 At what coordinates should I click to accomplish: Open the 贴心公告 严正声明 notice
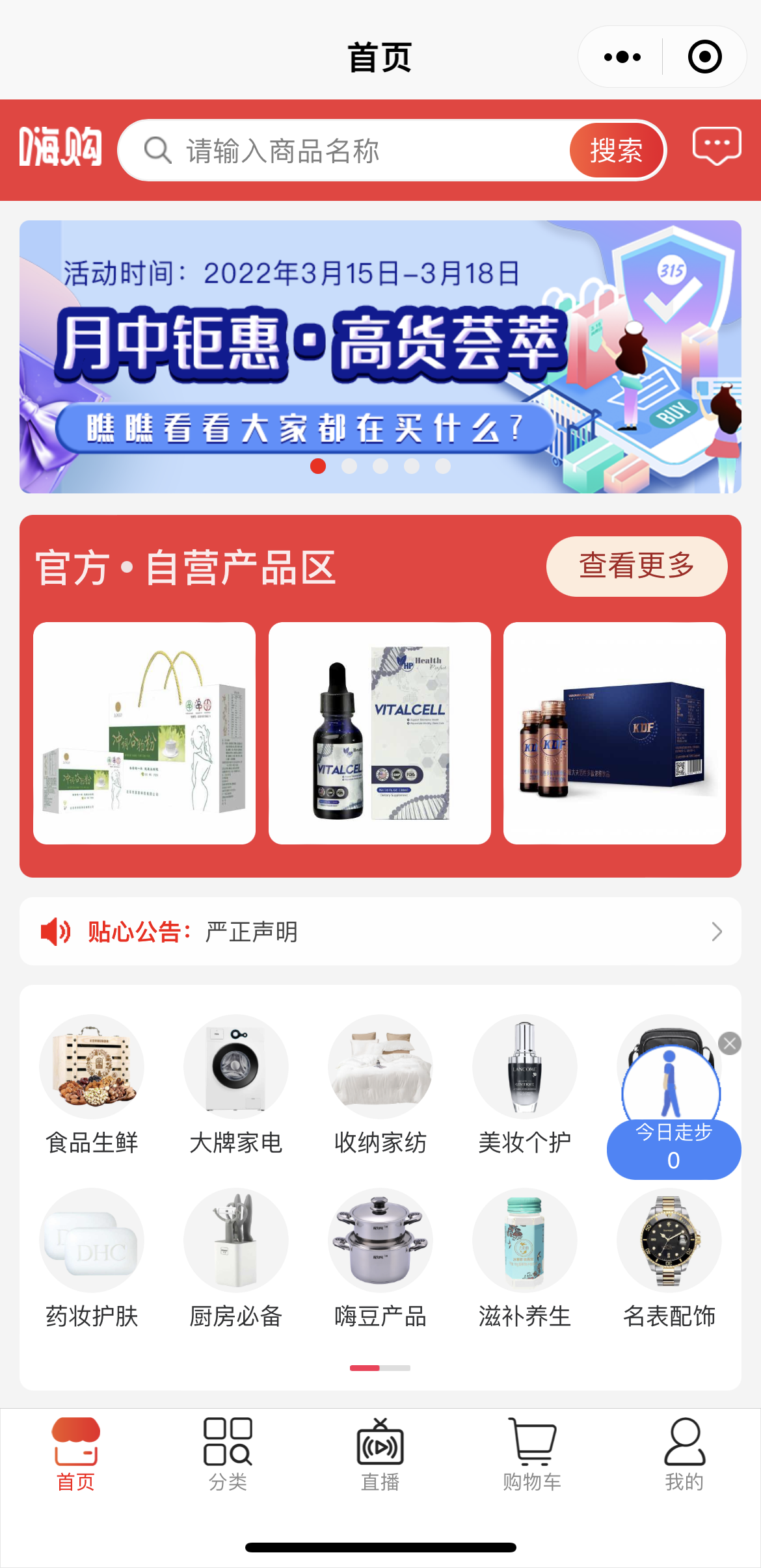(x=380, y=932)
